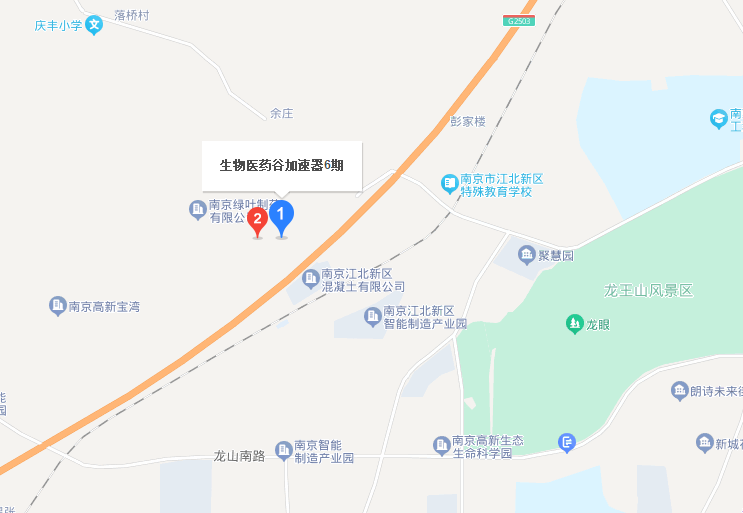Select the 南京江北新区混凝土有限公司 map point
This screenshot has width=743, height=513.
click(310, 279)
